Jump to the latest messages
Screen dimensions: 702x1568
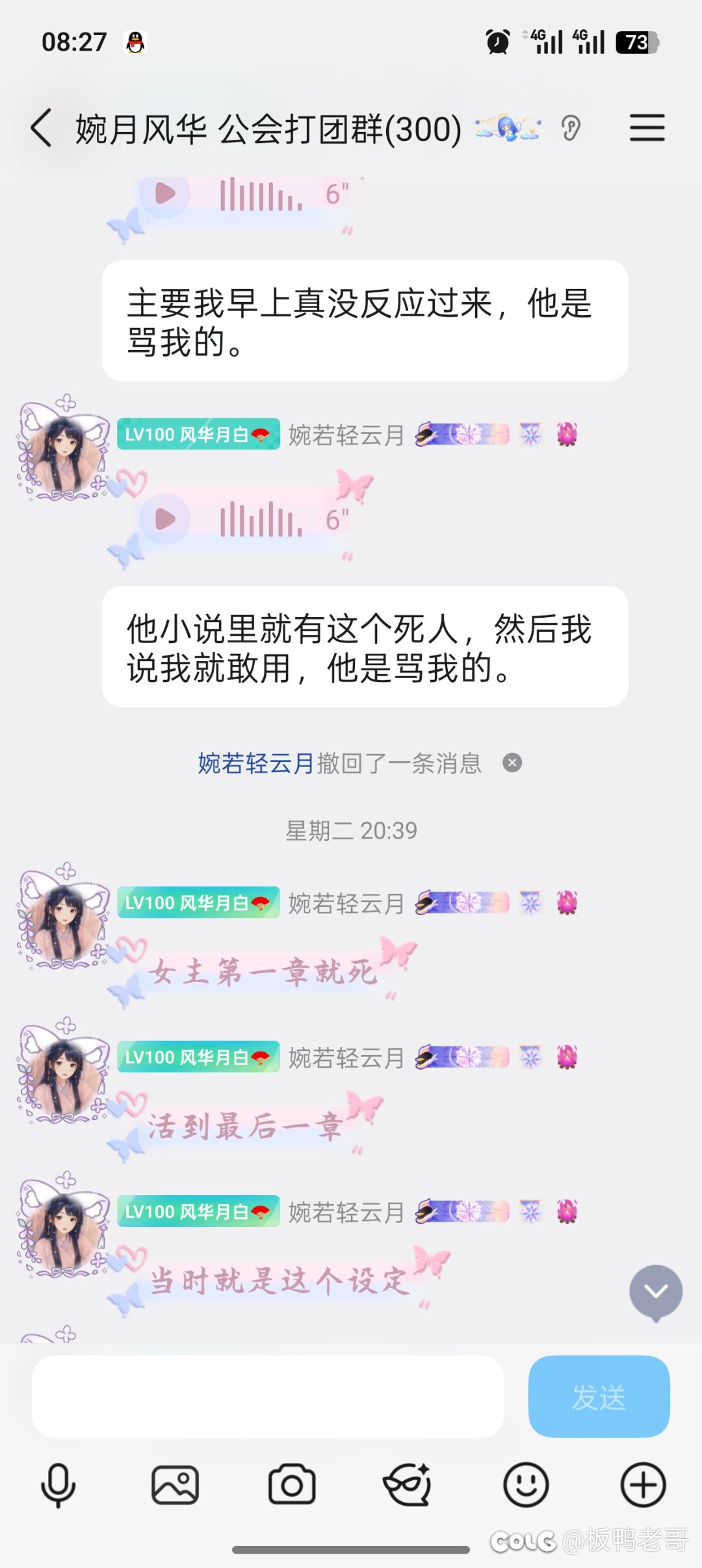point(655,1291)
